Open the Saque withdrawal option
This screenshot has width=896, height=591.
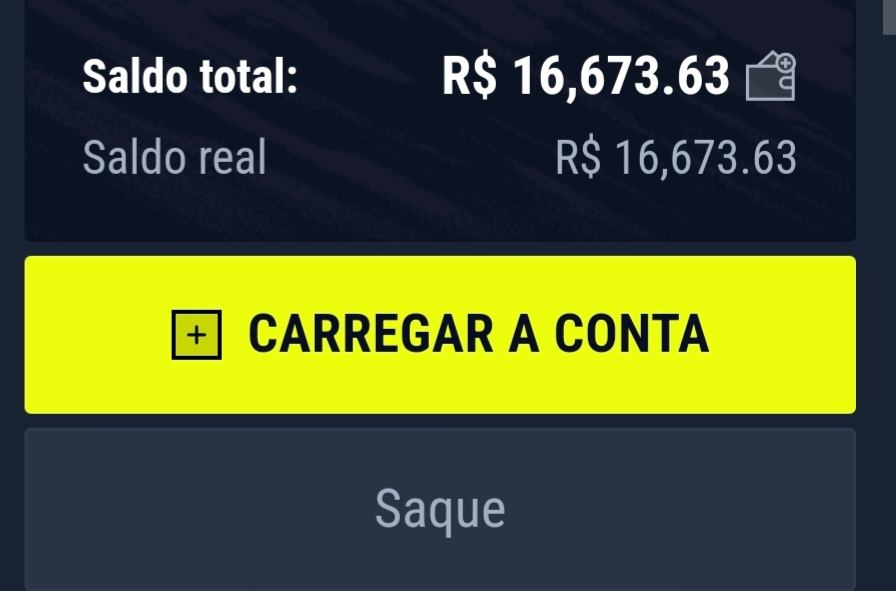440,509
